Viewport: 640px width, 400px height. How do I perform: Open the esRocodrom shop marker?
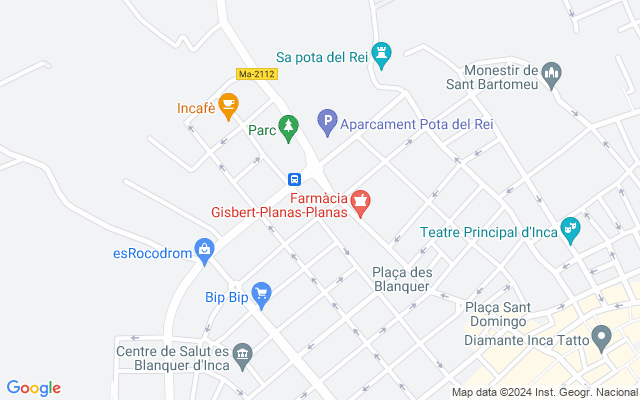click(205, 250)
